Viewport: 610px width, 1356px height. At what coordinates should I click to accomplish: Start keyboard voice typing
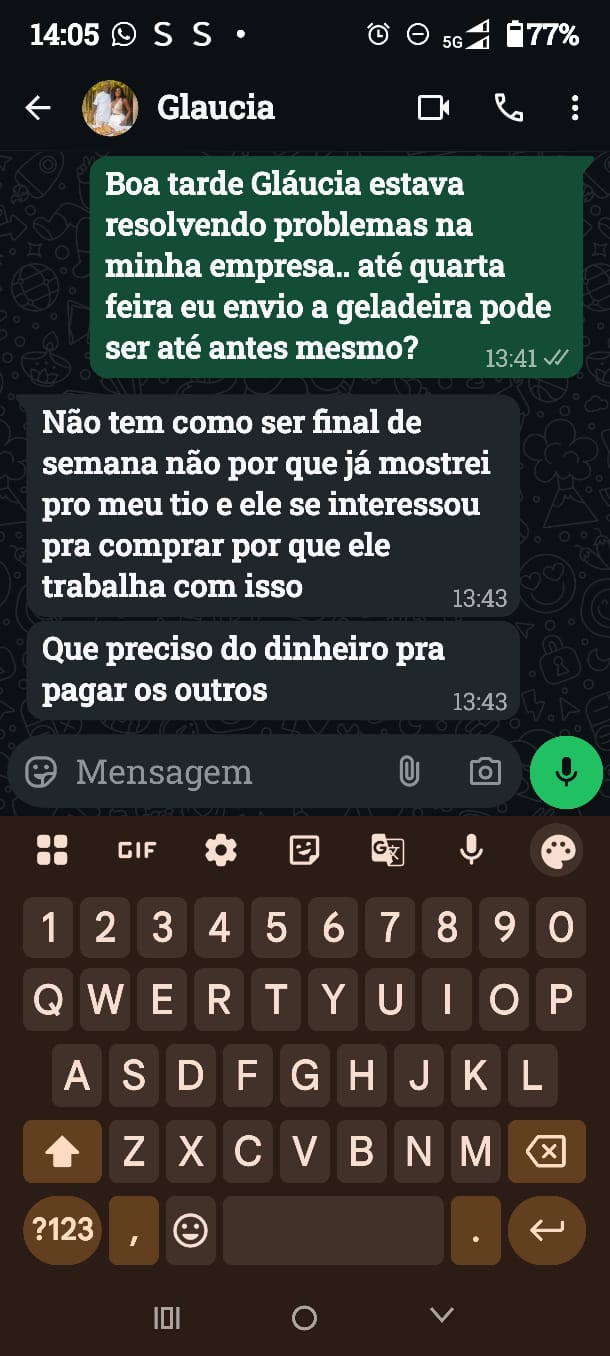point(471,850)
